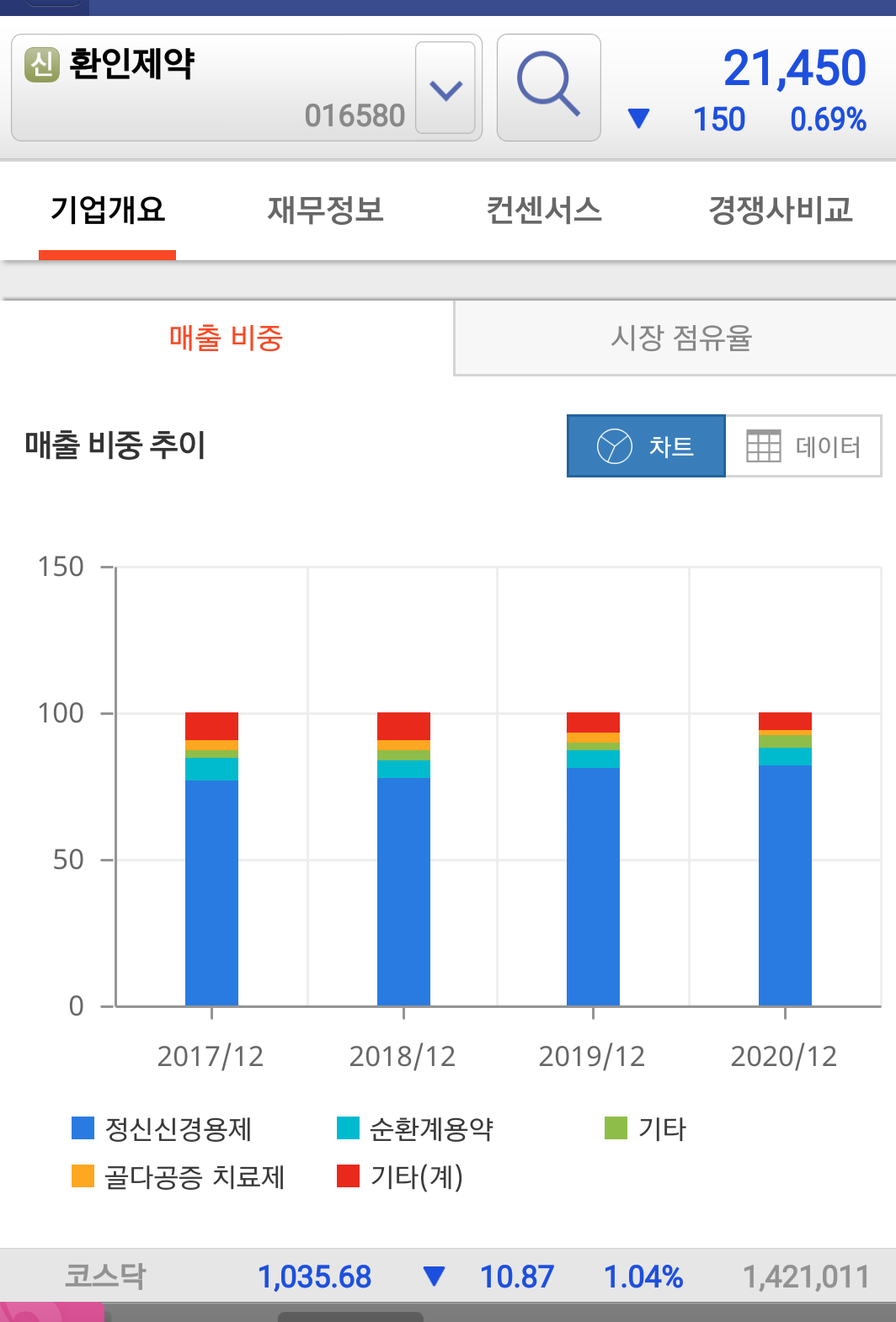The height and width of the screenshot is (1322, 896).
Task: Show the 데이터 table view
Action: [803, 446]
